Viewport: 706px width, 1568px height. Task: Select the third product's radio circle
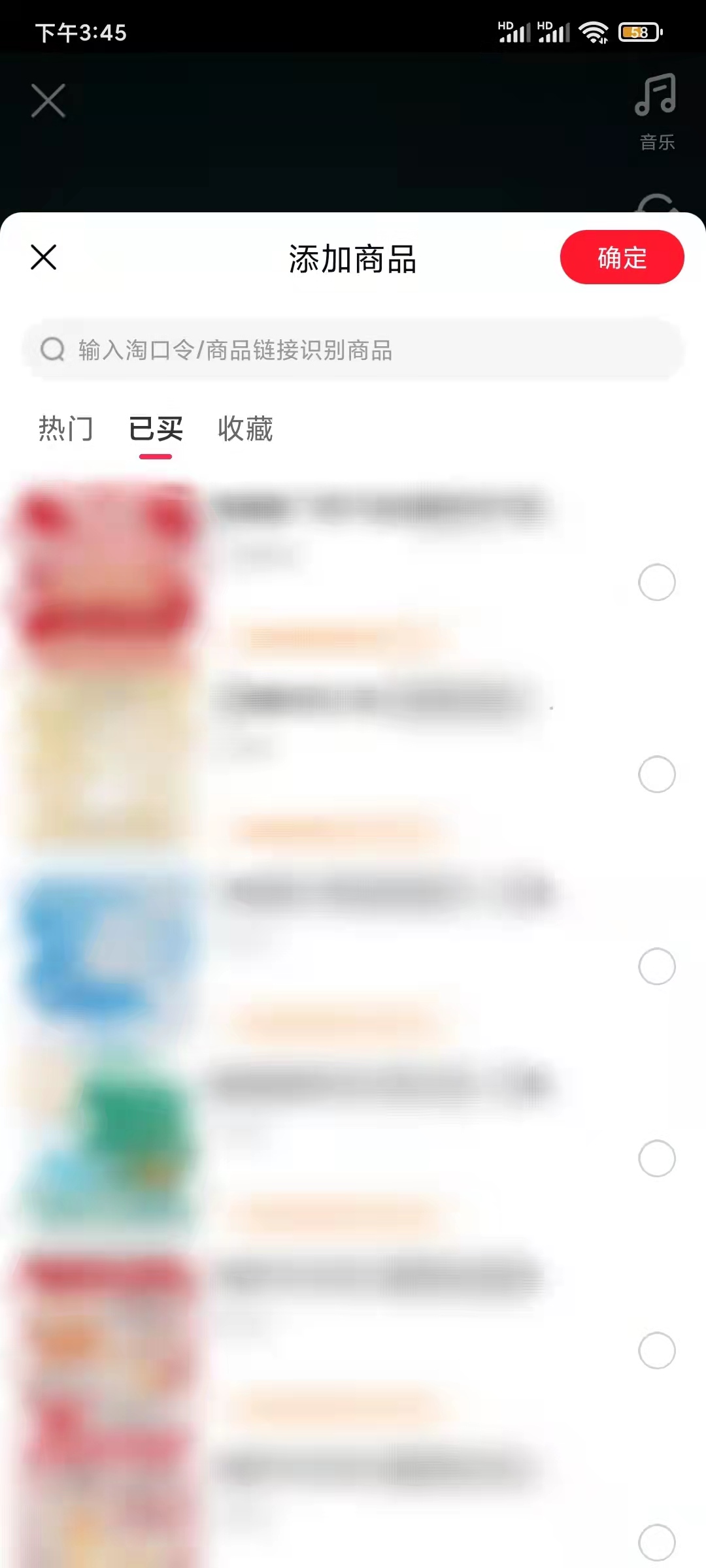point(657,966)
